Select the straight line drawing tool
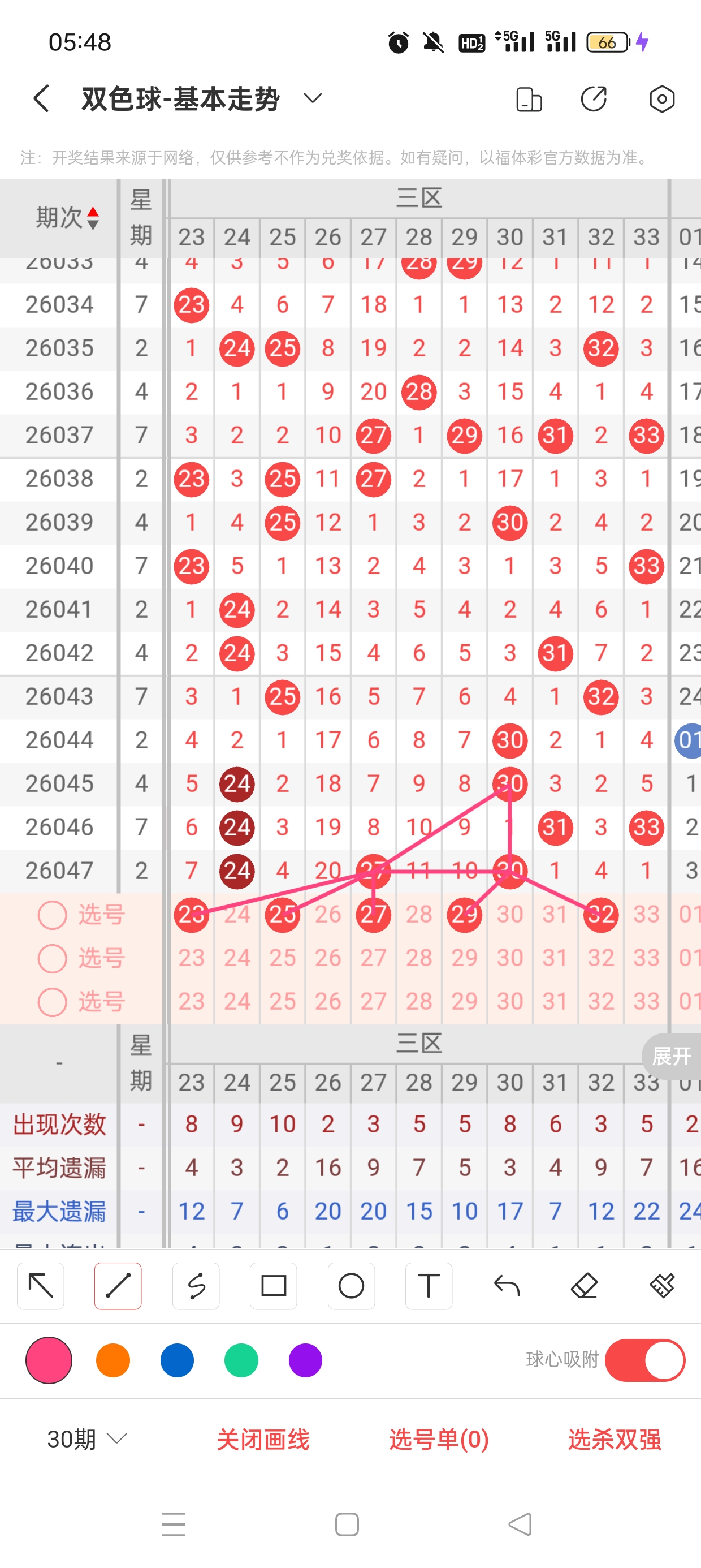The width and height of the screenshot is (701, 1568). click(118, 1286)
